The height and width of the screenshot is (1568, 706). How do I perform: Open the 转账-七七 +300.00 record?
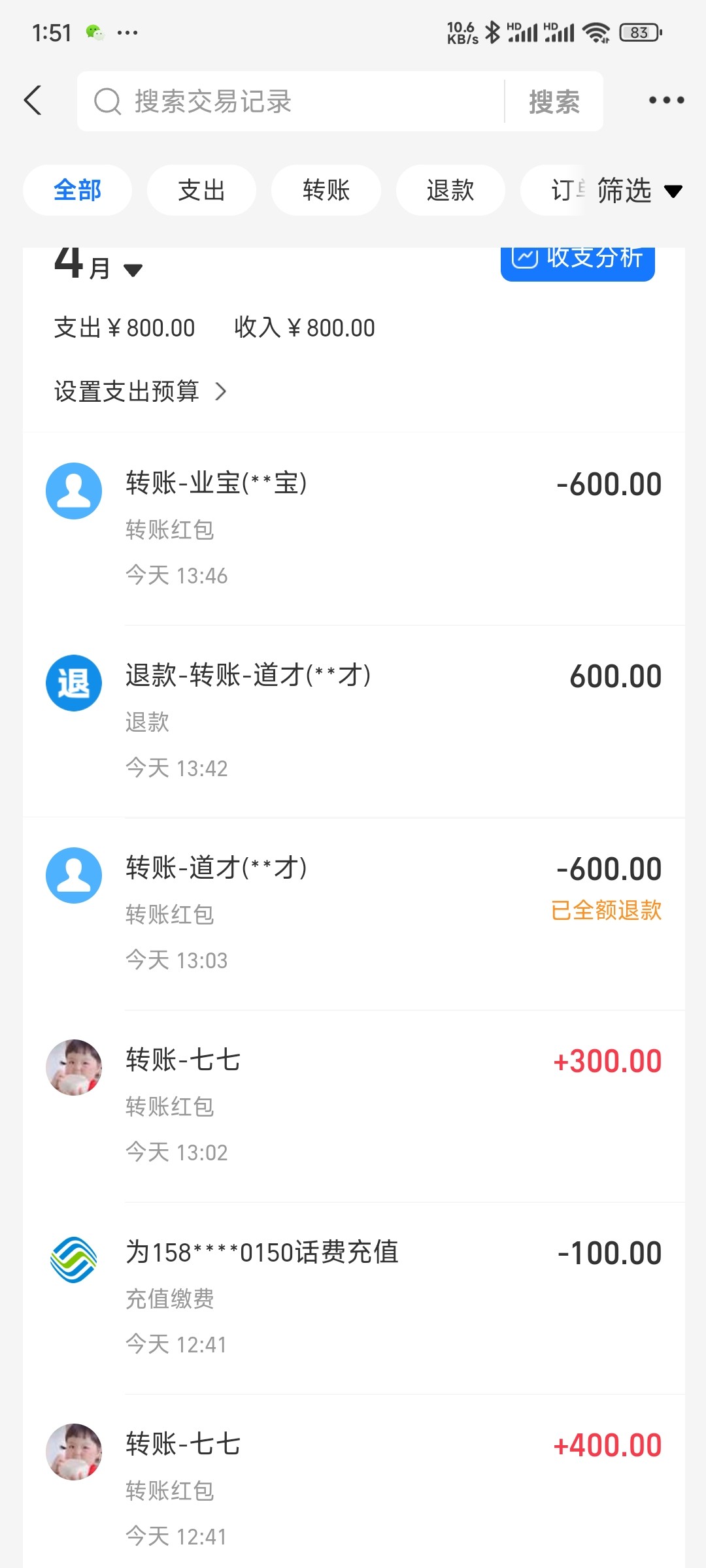[353, 1105]
